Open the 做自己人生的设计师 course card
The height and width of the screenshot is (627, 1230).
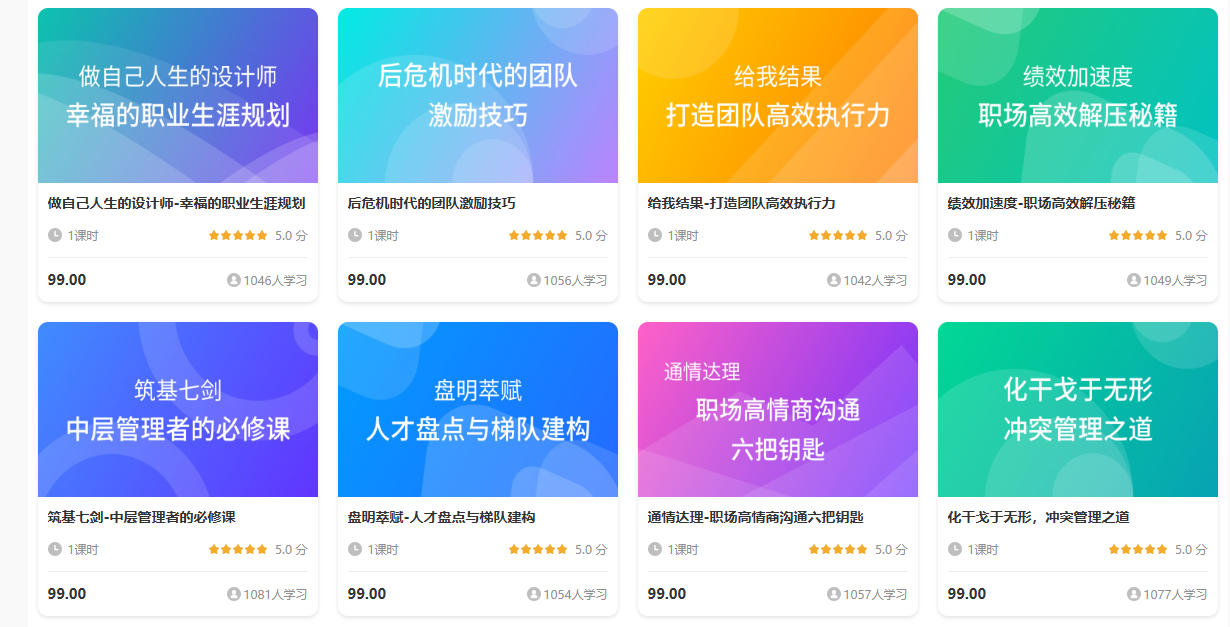click(177, 97)
